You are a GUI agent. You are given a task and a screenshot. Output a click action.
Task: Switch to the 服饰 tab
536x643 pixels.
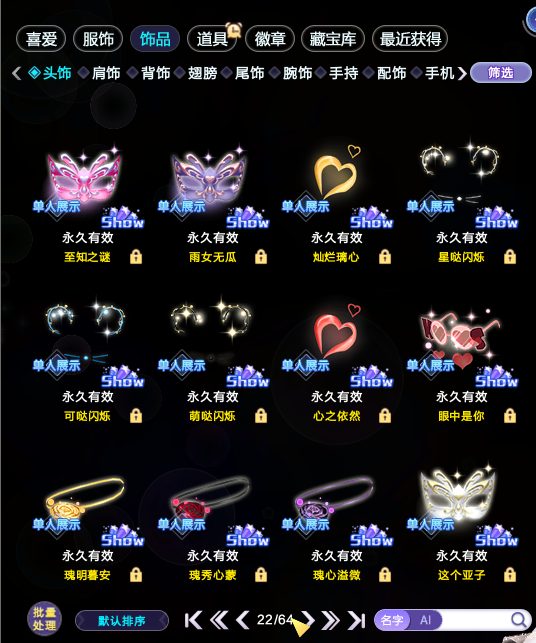point(98,39)
